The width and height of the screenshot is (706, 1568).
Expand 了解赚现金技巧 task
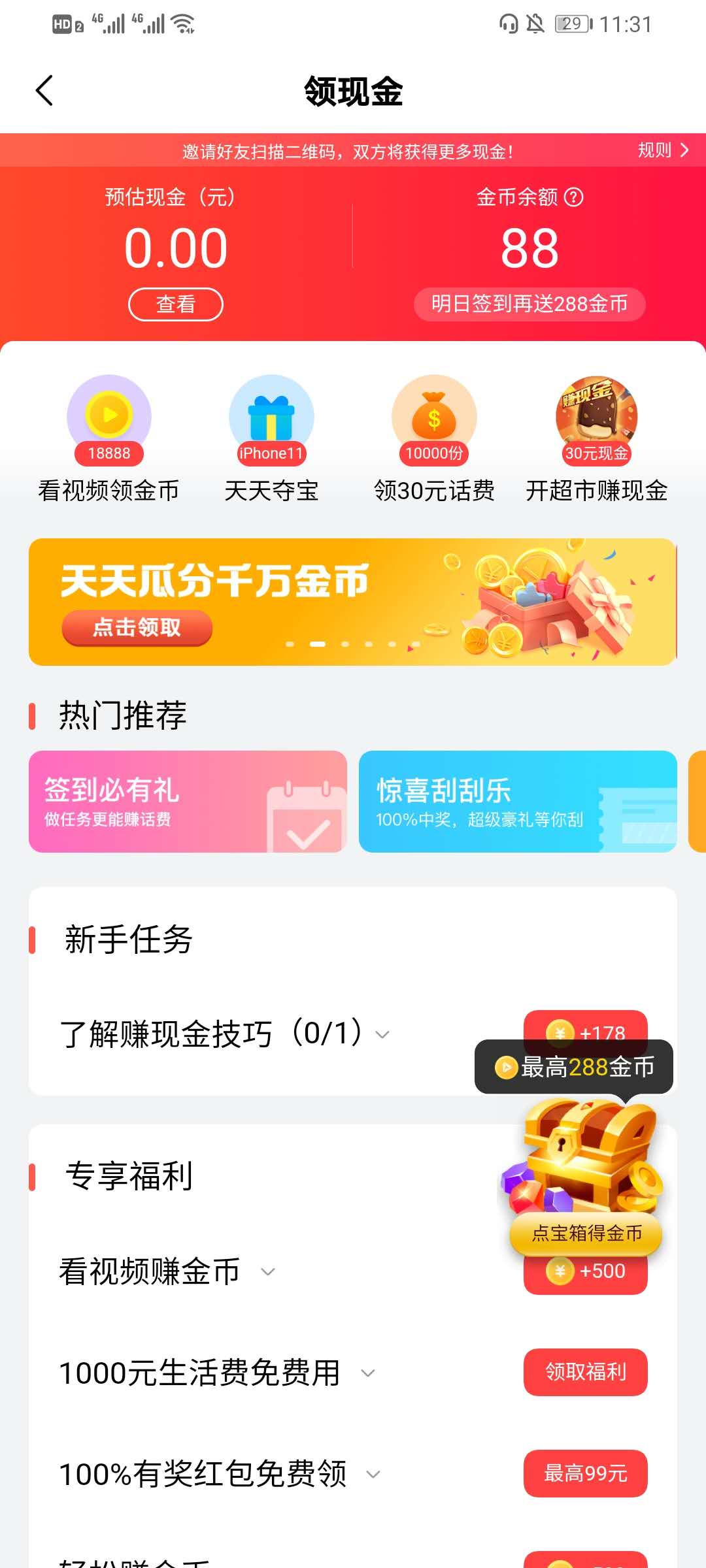point(382,1034)
